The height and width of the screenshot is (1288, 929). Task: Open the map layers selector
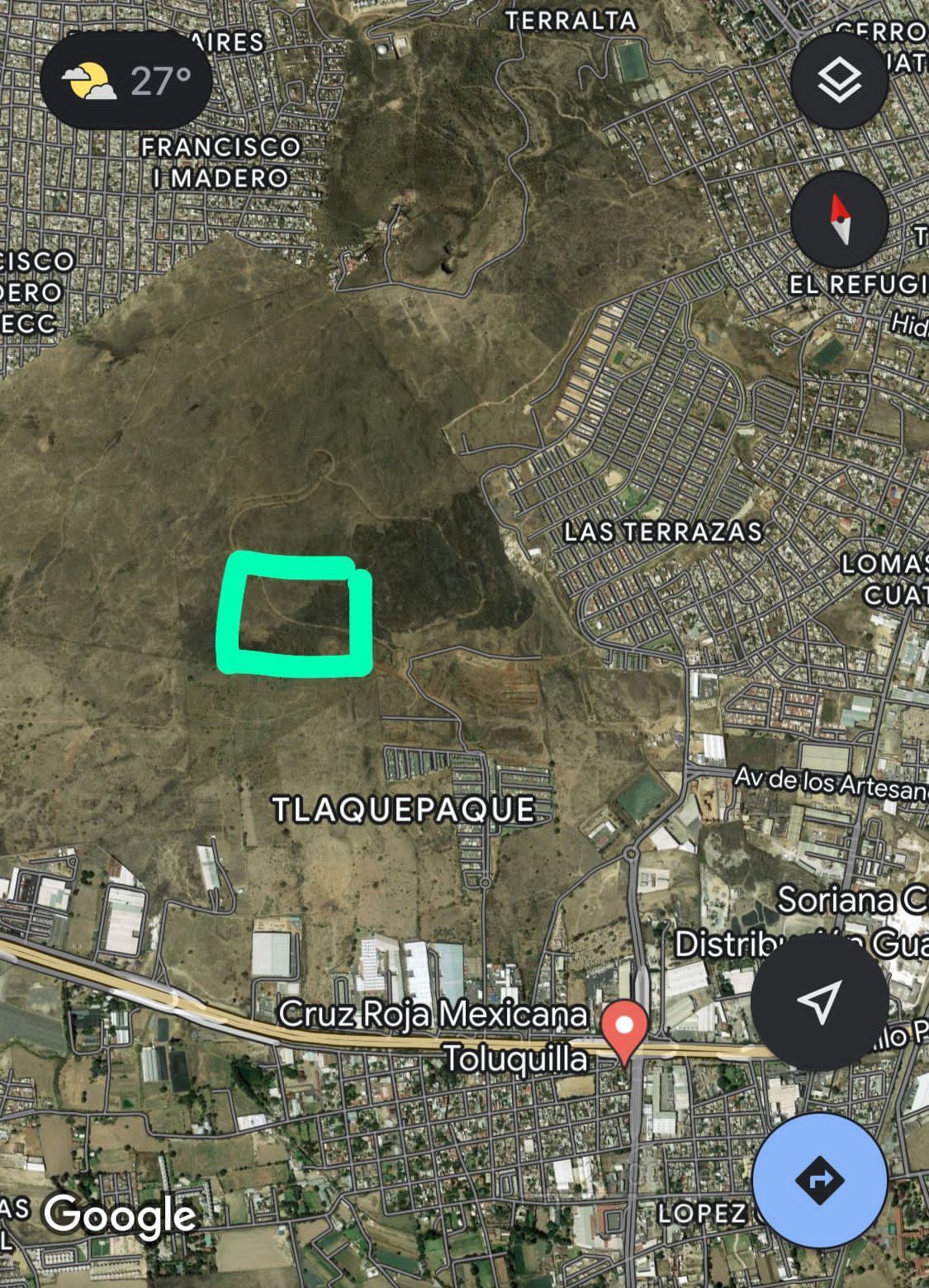(x=839, y=80)
